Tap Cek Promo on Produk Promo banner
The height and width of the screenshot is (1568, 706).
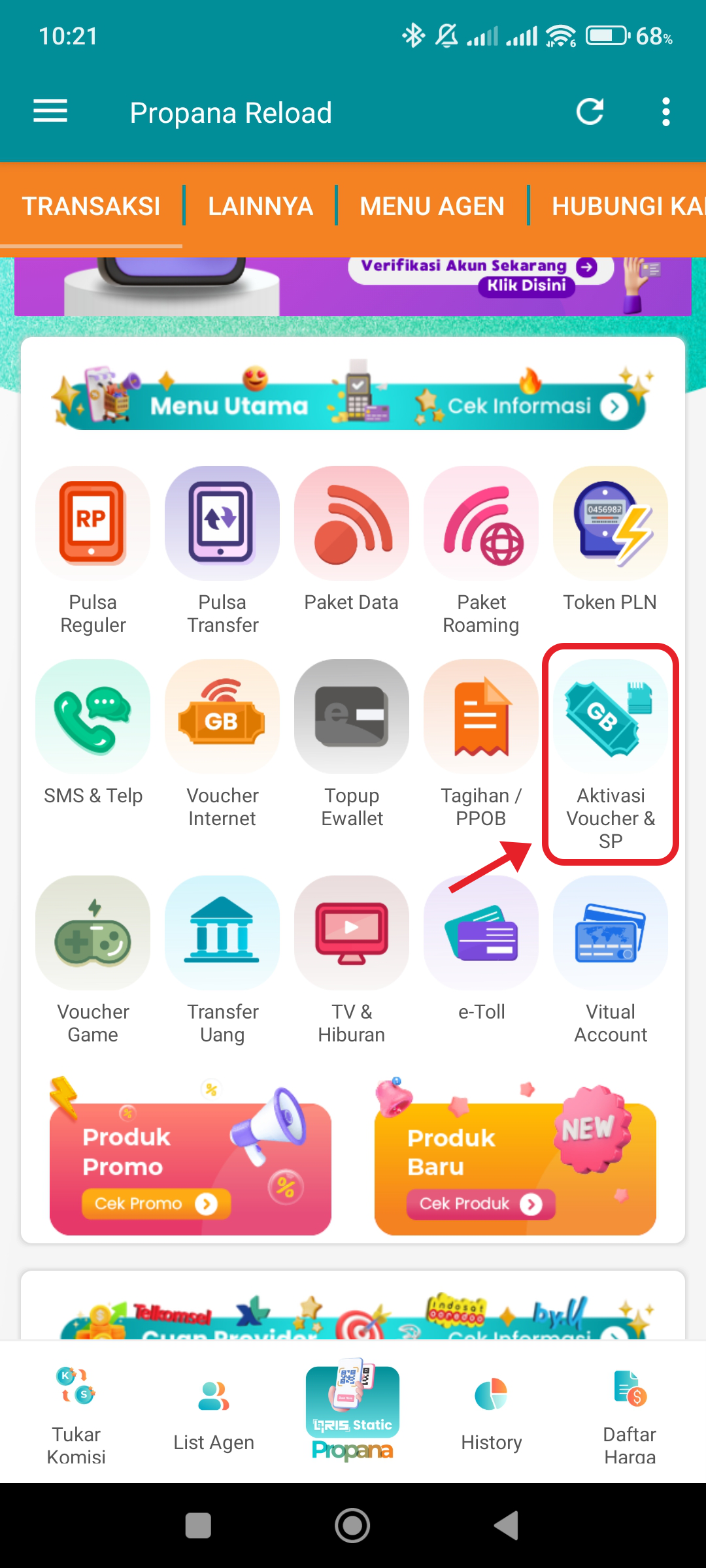point(156,1203)
